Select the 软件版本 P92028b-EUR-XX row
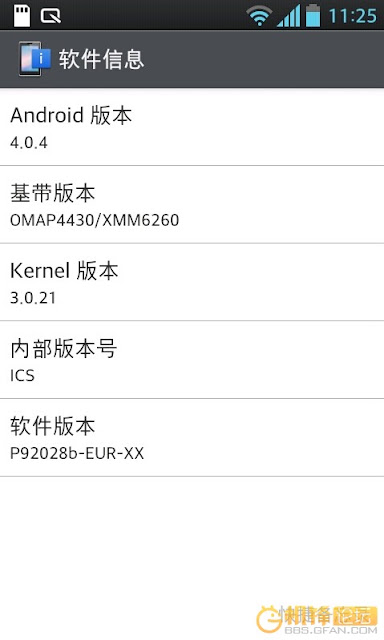 click(x=192, y=438)
